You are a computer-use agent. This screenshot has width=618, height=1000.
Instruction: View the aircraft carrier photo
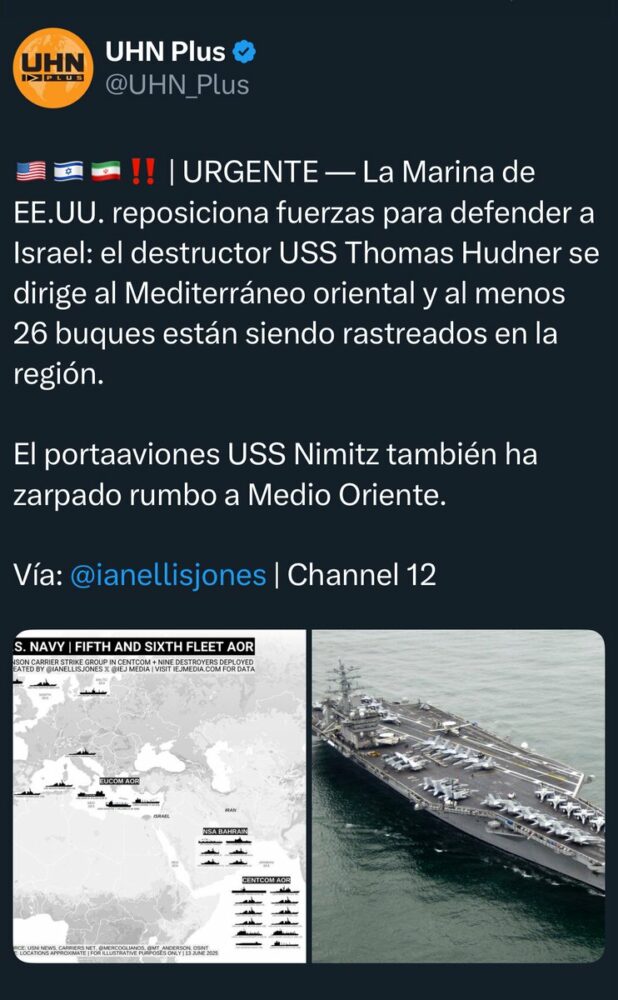(458, 796)
